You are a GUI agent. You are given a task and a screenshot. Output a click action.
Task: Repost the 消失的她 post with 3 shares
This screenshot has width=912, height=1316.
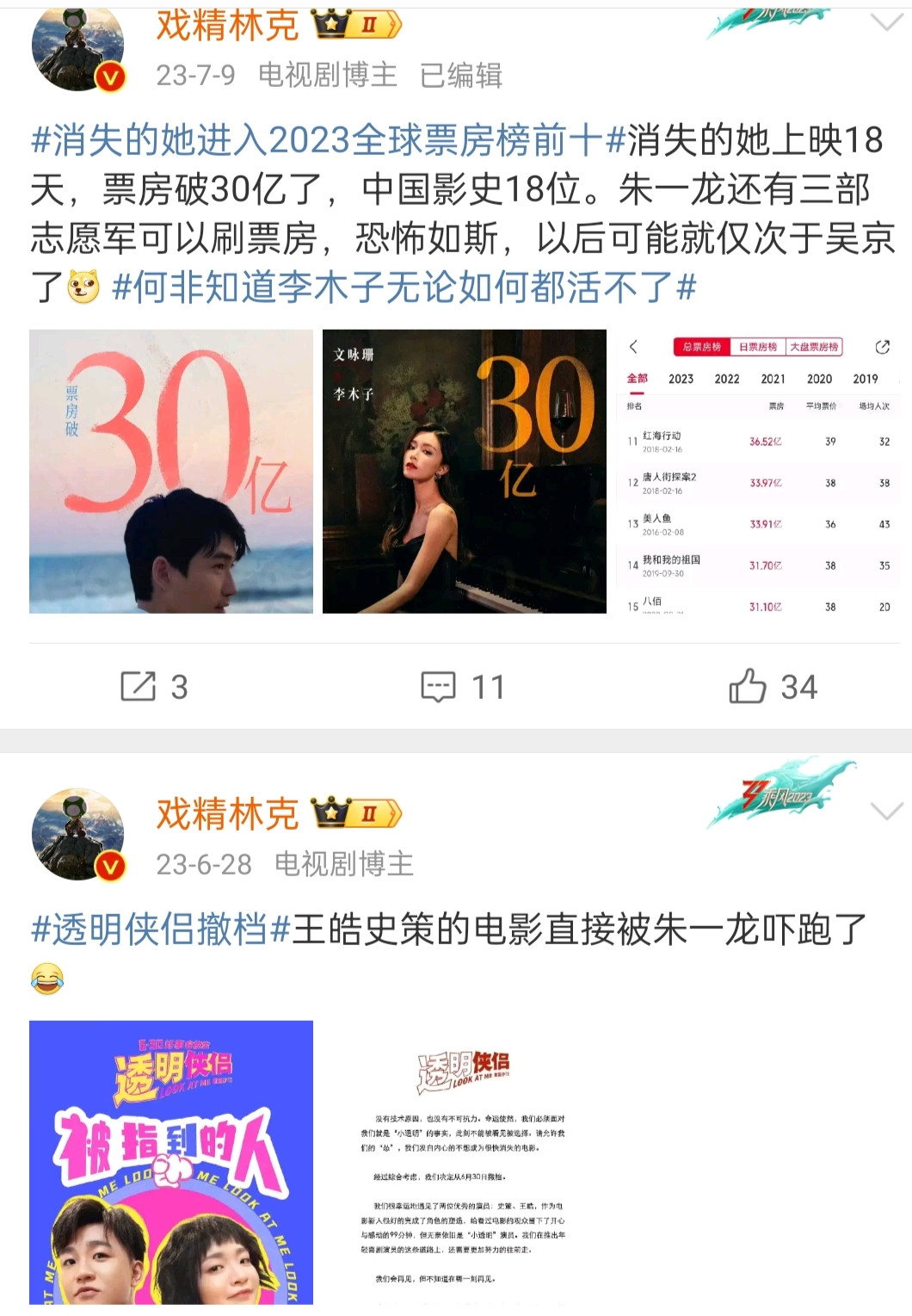click(154, 687)
